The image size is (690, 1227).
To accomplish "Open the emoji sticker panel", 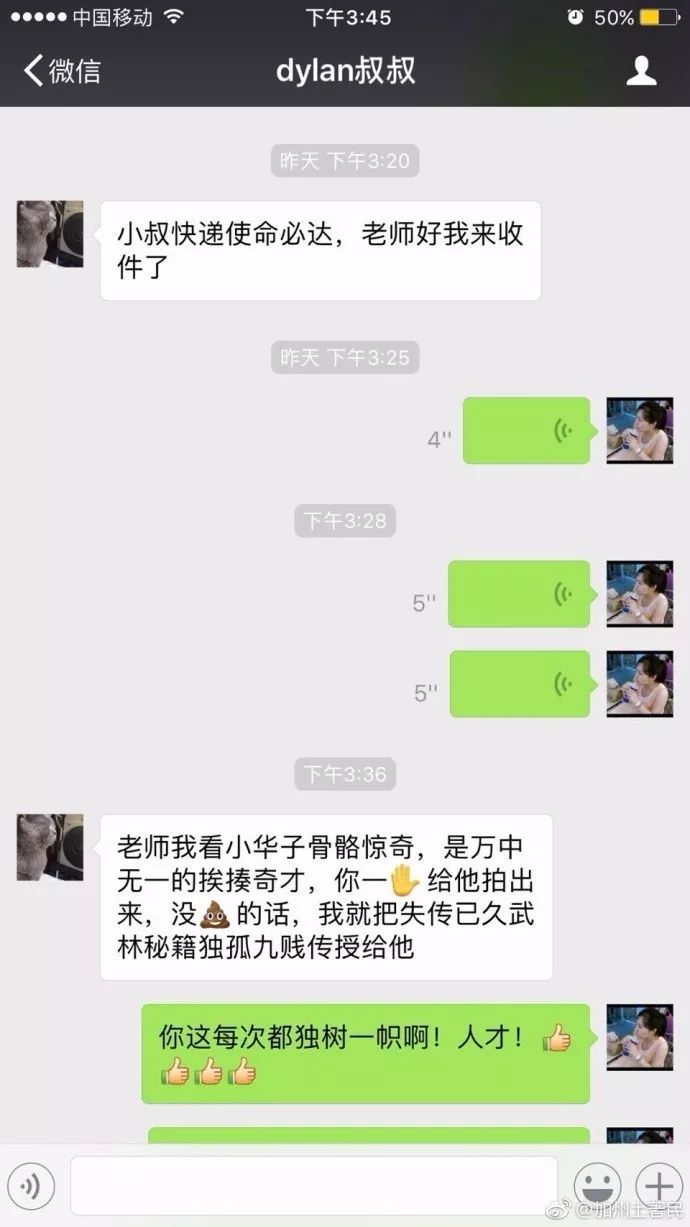I will [598, 1187].
